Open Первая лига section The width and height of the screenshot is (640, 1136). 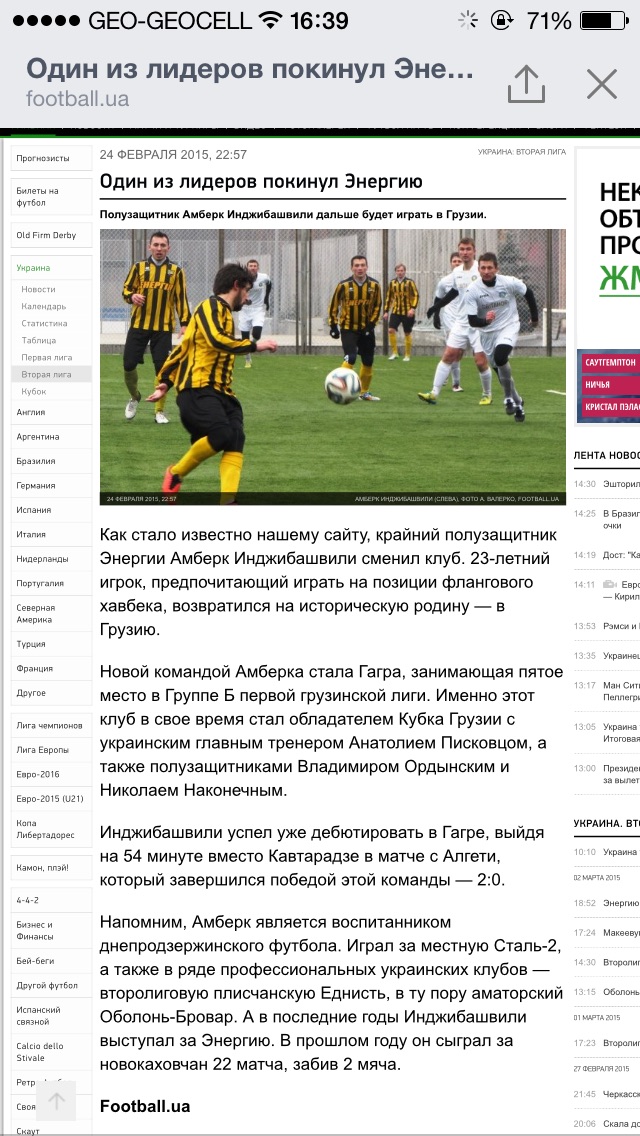click(x=46, y=357)
